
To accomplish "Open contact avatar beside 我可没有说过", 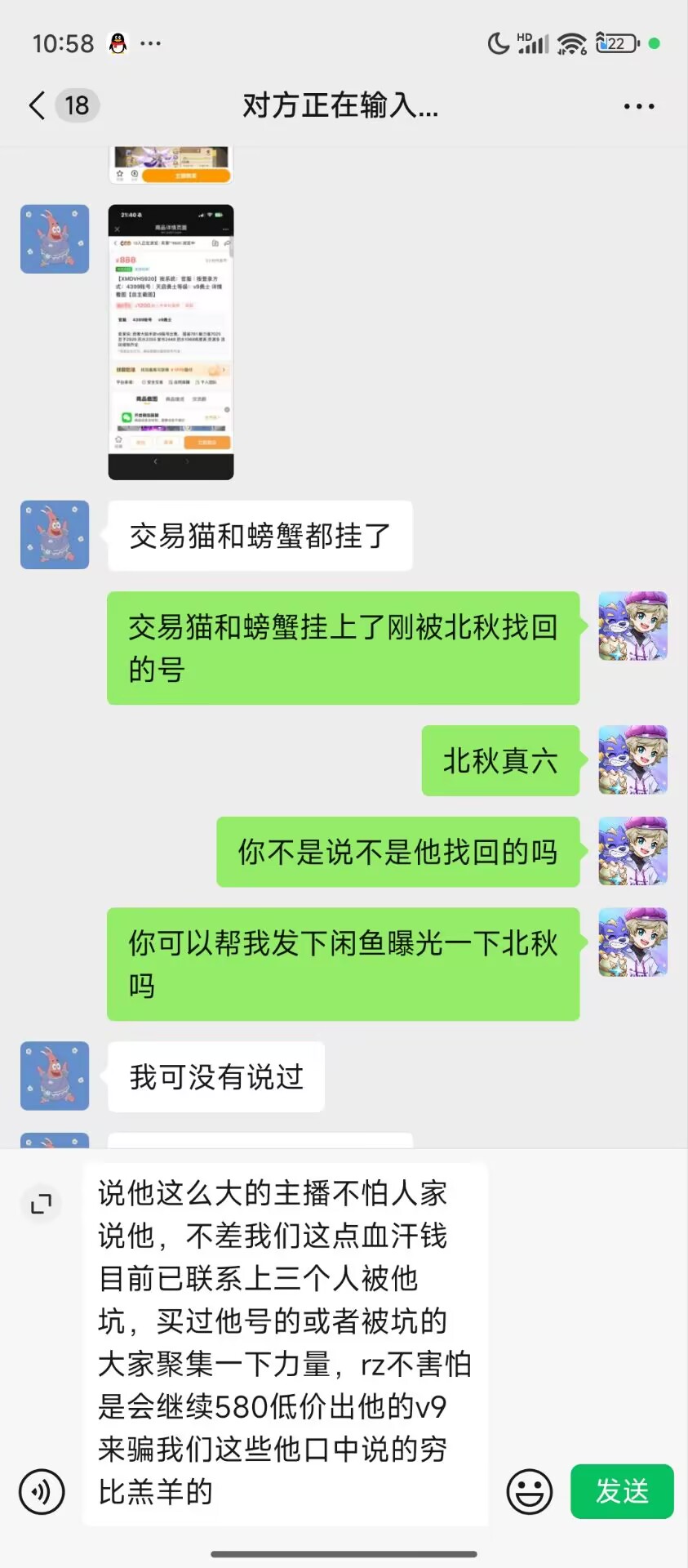I will pyautogui.click(x=55, y=1076).
